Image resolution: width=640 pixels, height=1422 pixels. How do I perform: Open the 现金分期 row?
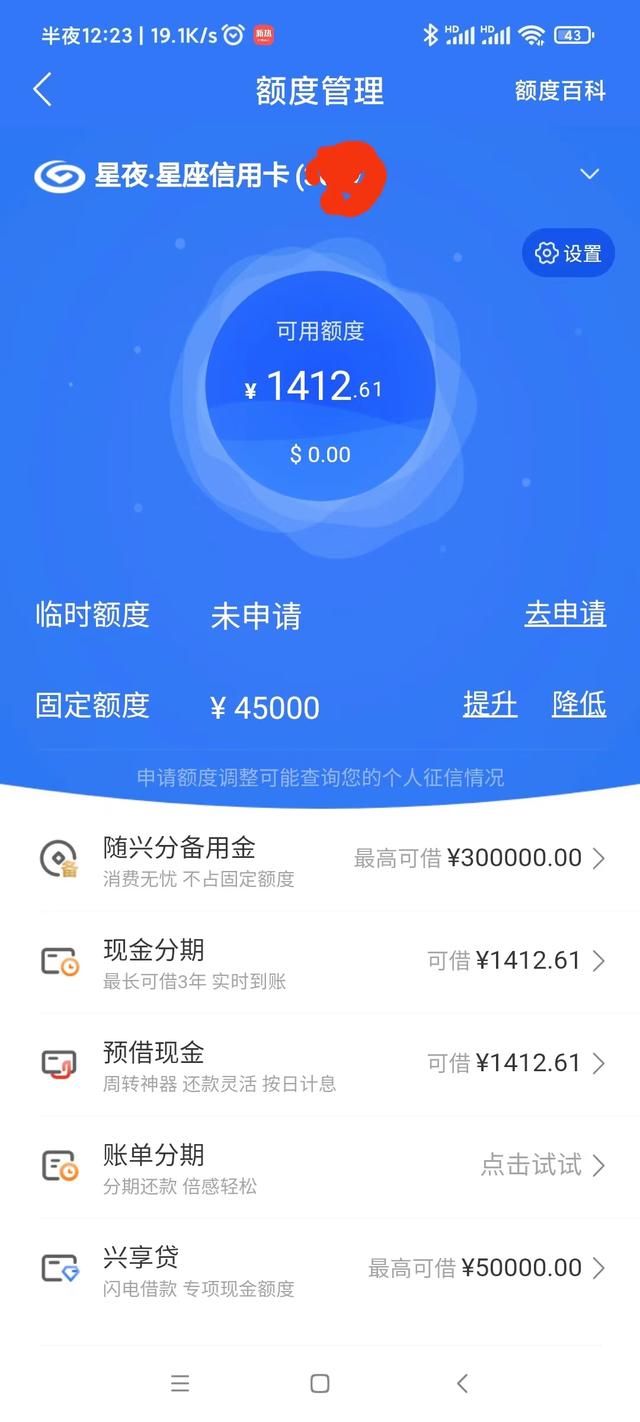pyautogui.click(x=320, y=962)
